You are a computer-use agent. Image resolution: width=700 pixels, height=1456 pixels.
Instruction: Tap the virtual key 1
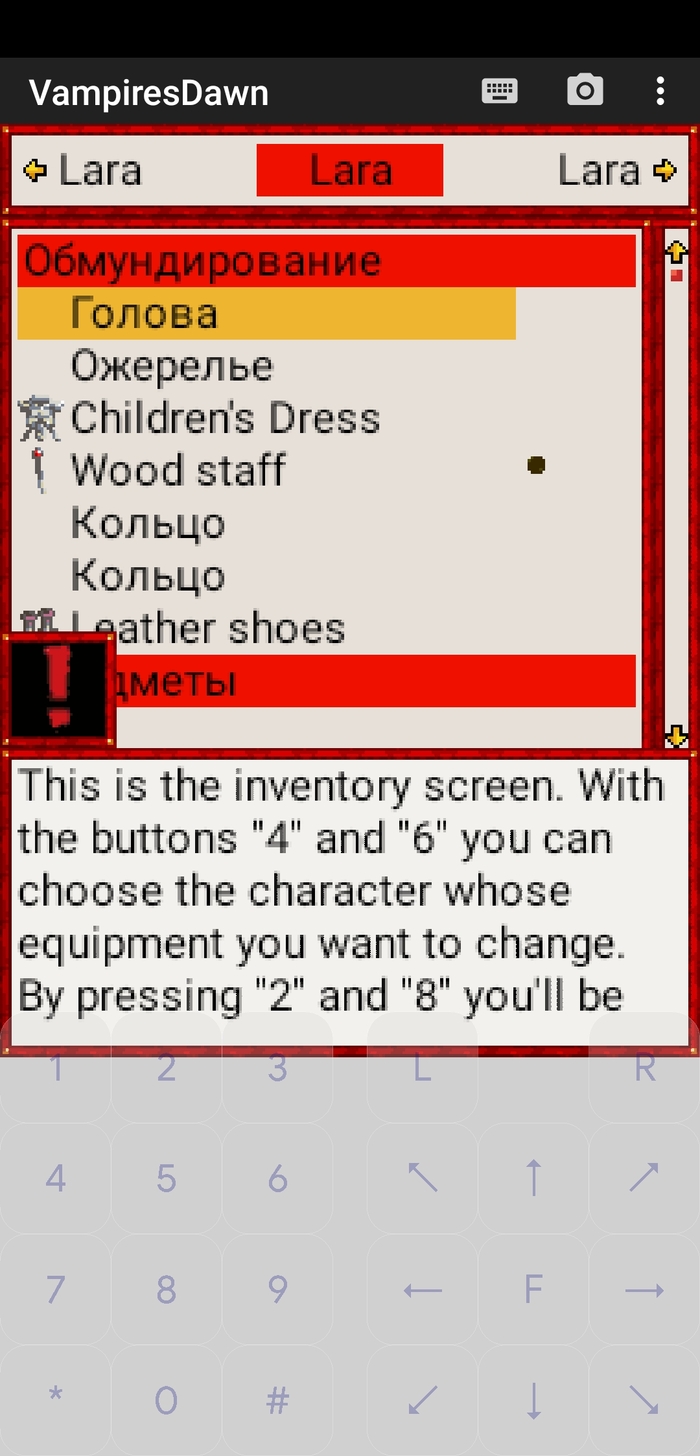click(56, 1068)
